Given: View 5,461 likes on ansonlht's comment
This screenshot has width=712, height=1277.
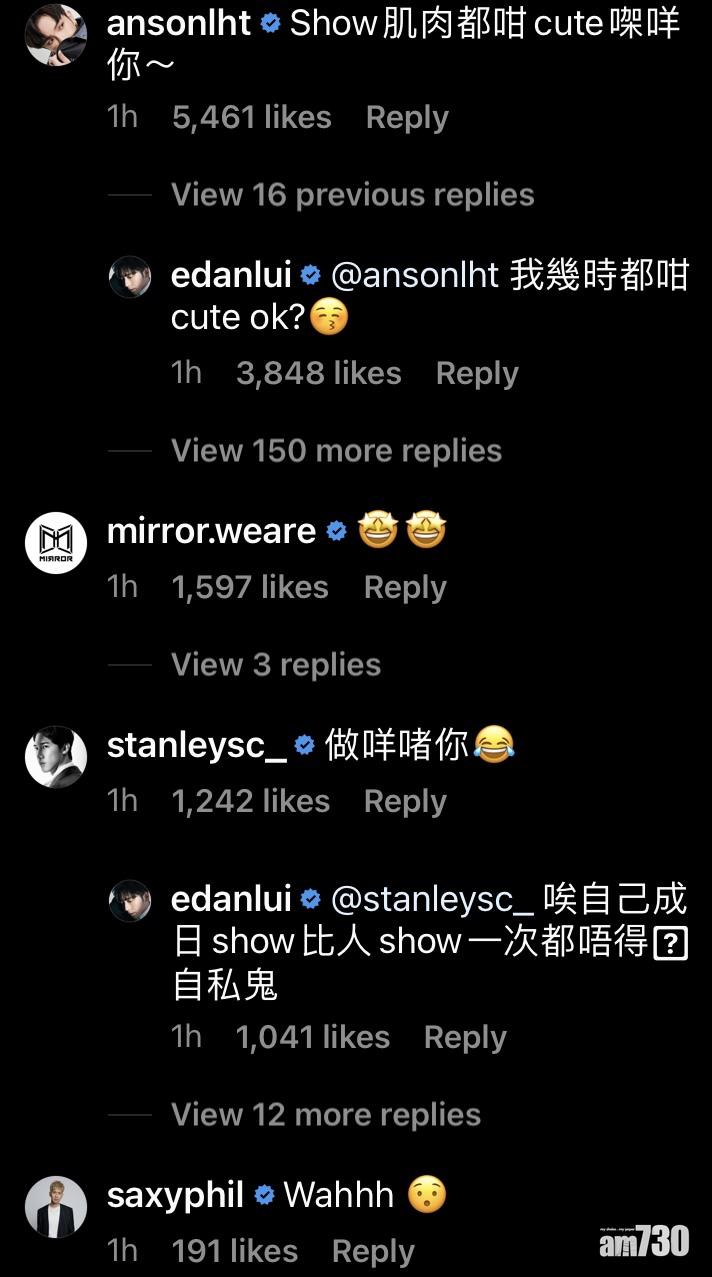Looking at the screenshot, I should point(251,117).
